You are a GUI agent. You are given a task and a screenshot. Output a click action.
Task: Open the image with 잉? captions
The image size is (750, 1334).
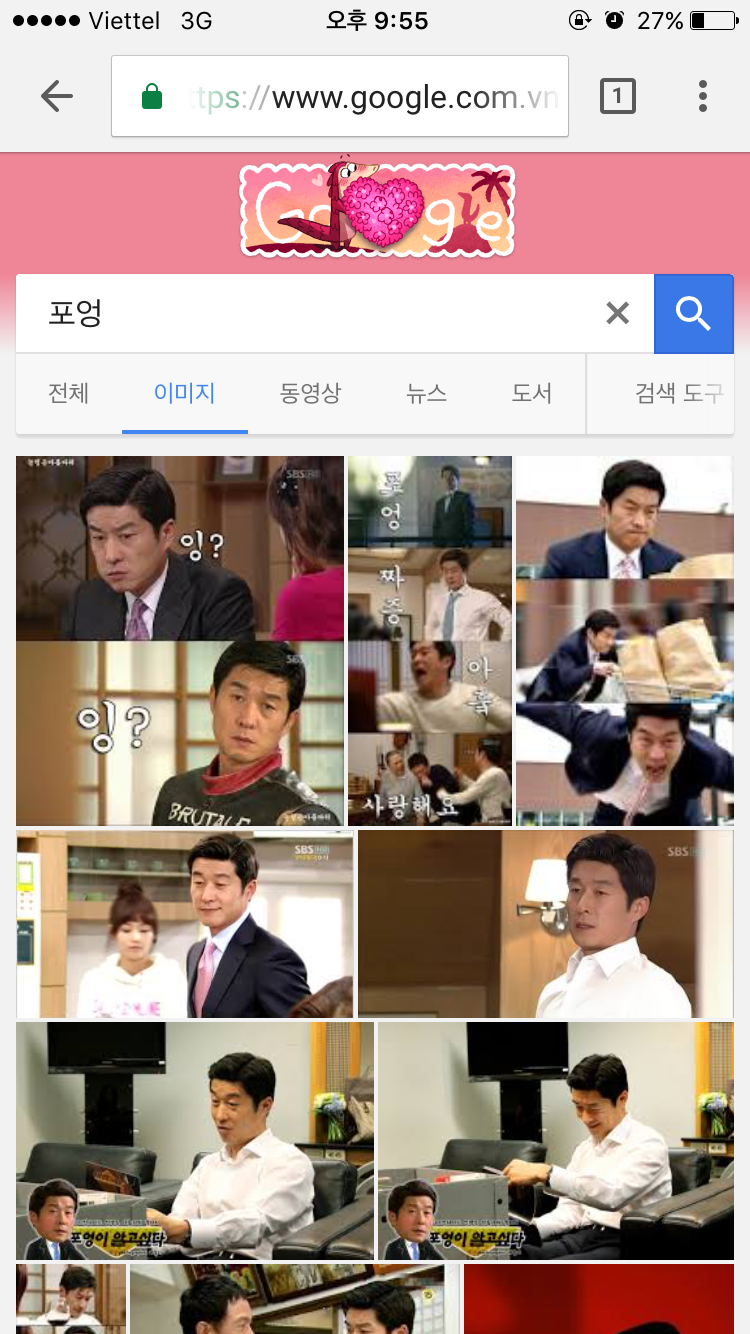click(x=180, y=640)
